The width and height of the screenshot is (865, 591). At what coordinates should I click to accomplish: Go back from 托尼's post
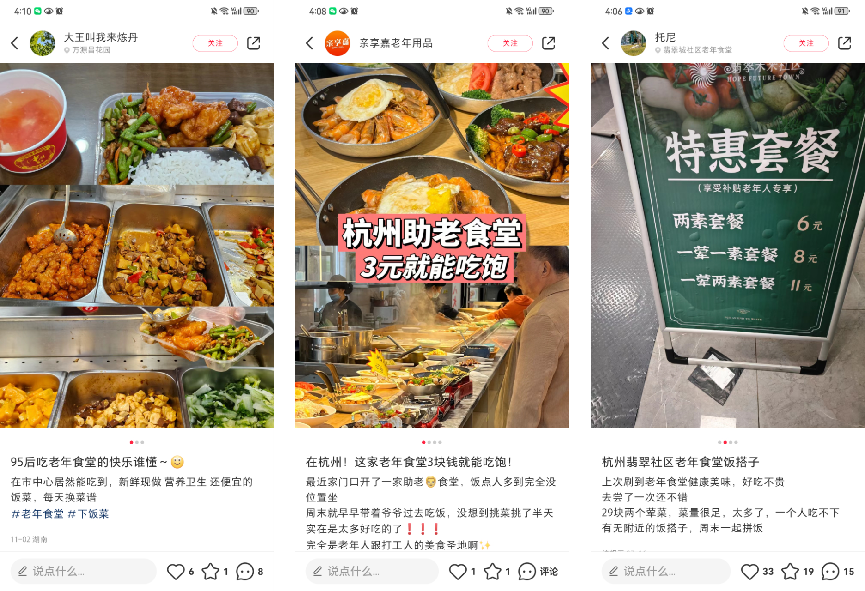606,43
